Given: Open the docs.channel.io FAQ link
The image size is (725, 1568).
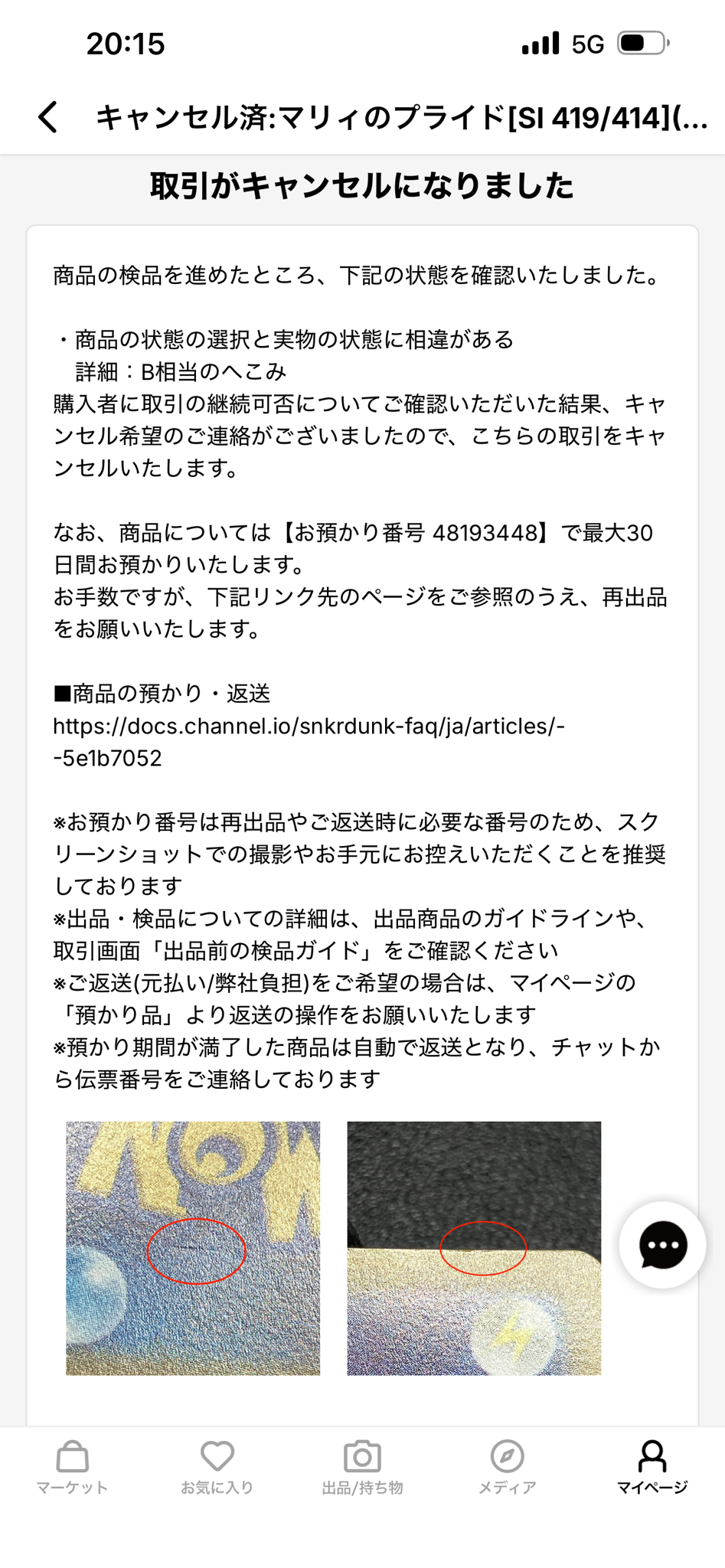Looking at the screenshot, I should [x=309, y=742].
